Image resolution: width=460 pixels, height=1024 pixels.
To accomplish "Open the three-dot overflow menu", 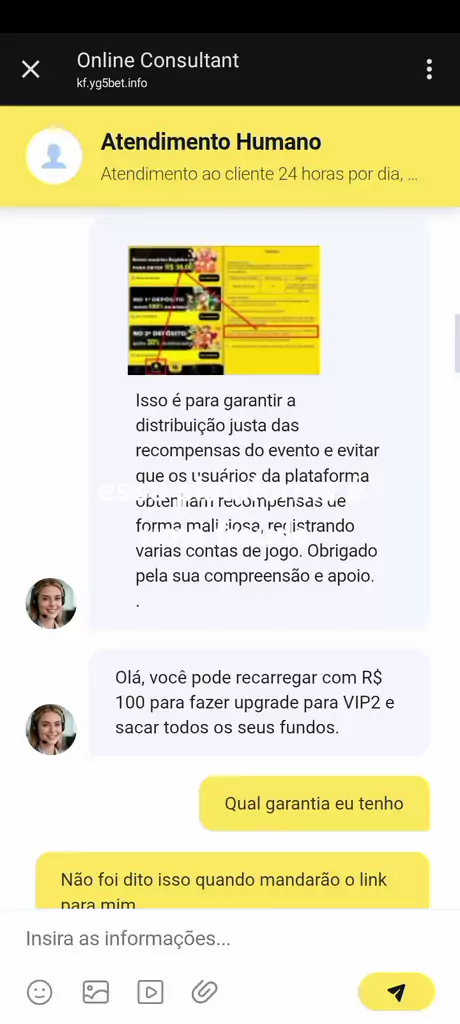I will (x=429, y=69).
